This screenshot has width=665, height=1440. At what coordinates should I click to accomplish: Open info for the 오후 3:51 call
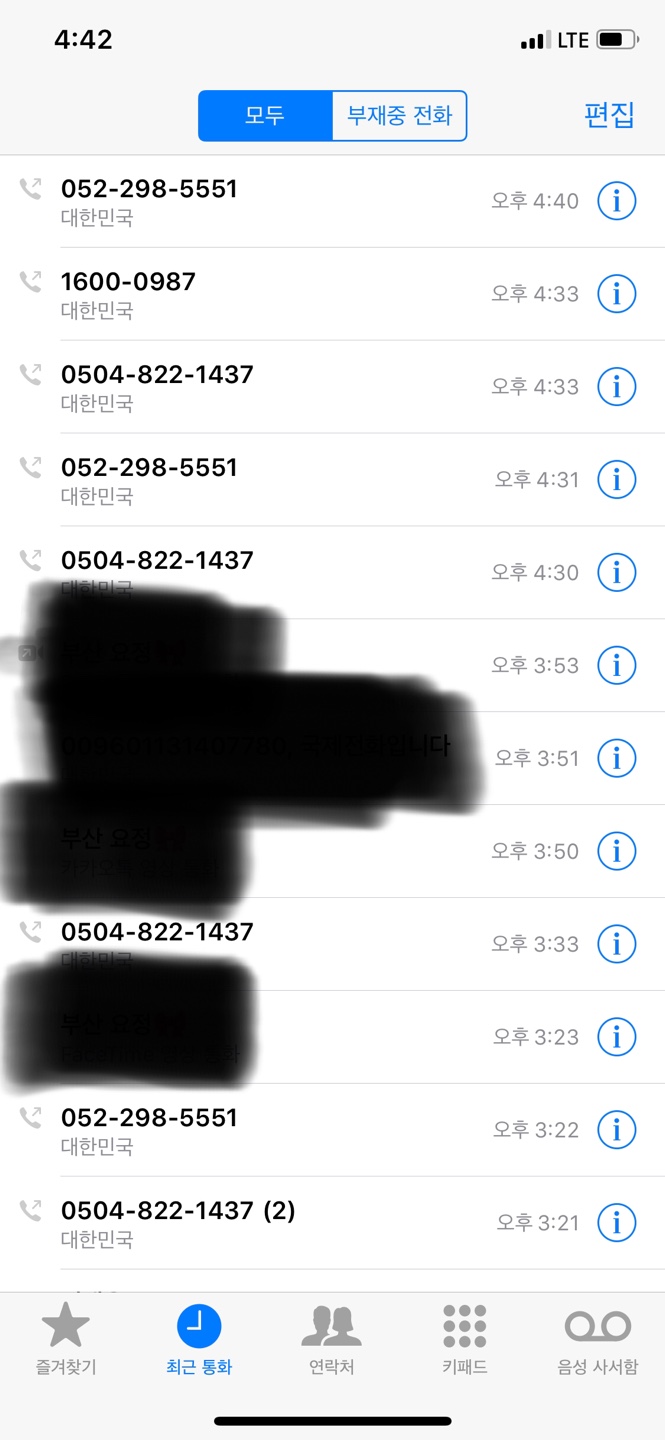[617, 758]
